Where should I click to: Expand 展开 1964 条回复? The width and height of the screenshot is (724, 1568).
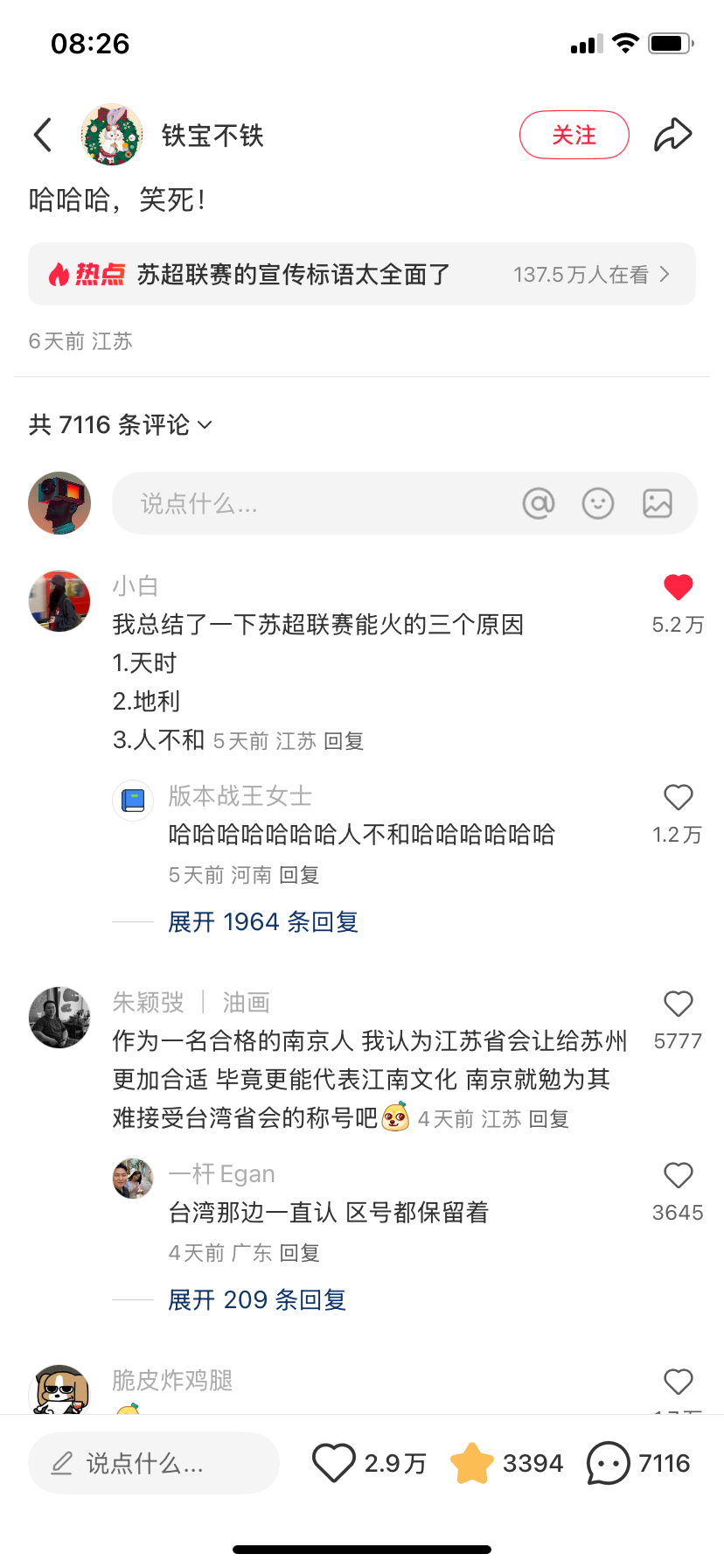[x=262, y=922]
